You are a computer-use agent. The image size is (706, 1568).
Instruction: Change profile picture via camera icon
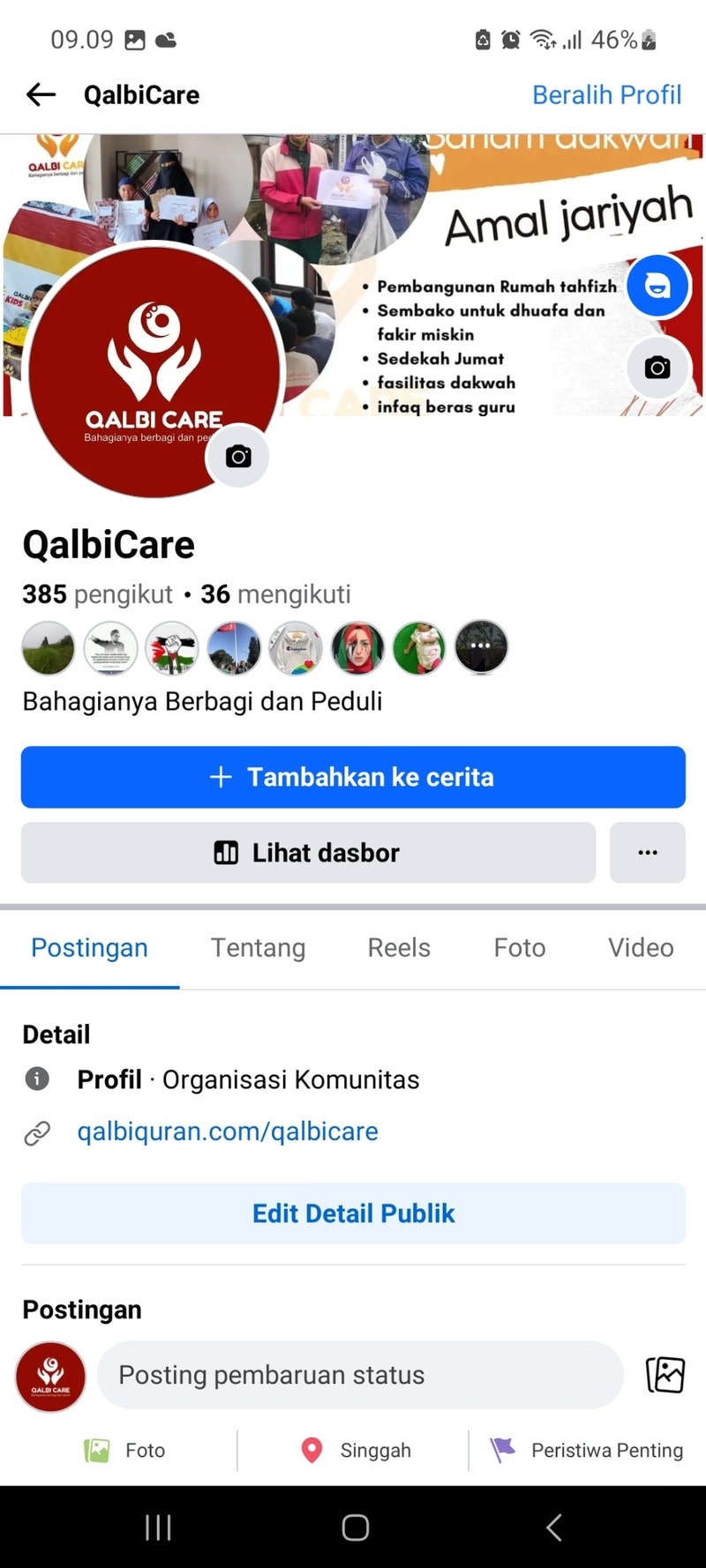coord(237,456)
